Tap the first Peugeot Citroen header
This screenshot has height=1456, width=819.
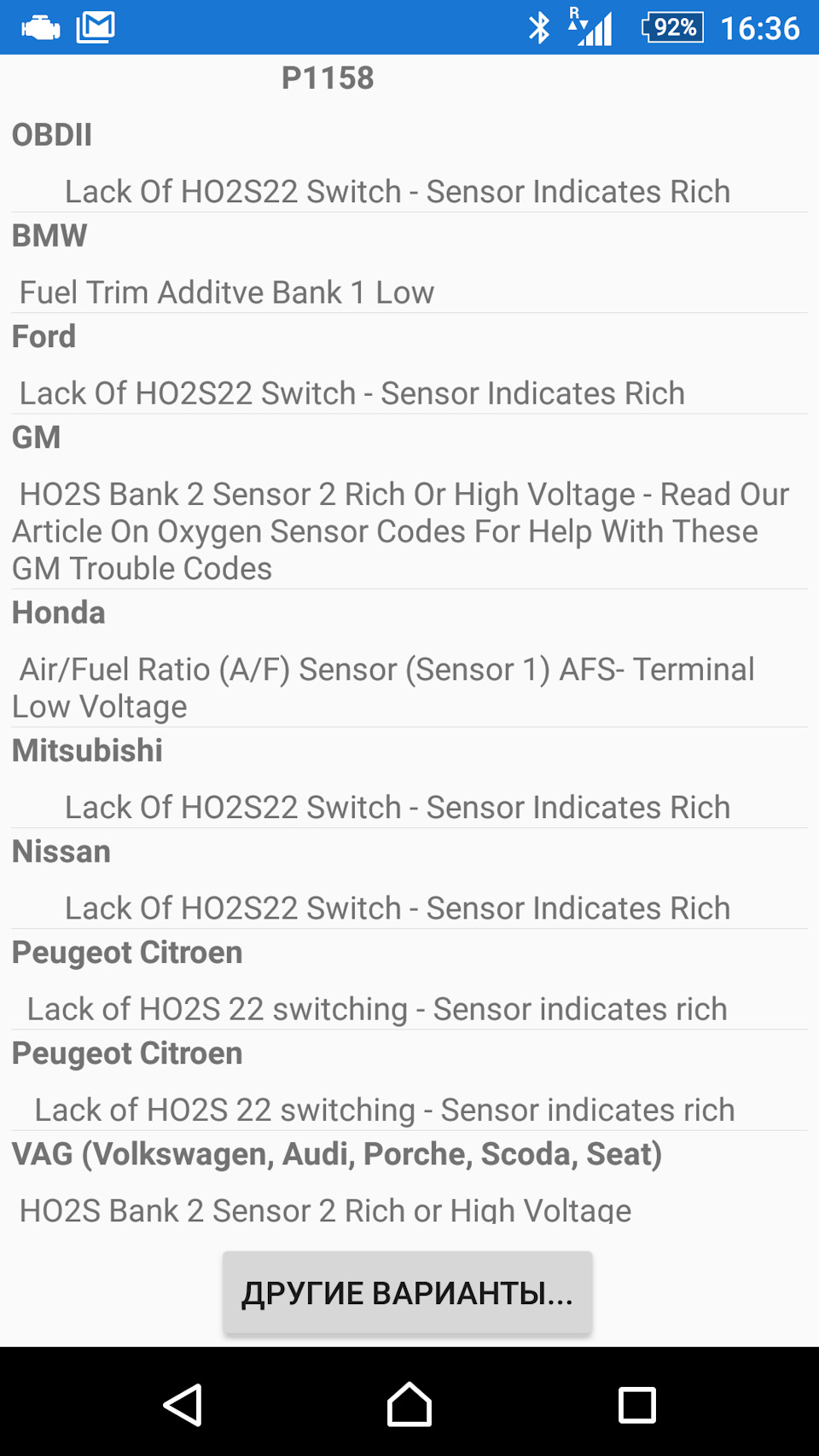[x=126, y=952]
